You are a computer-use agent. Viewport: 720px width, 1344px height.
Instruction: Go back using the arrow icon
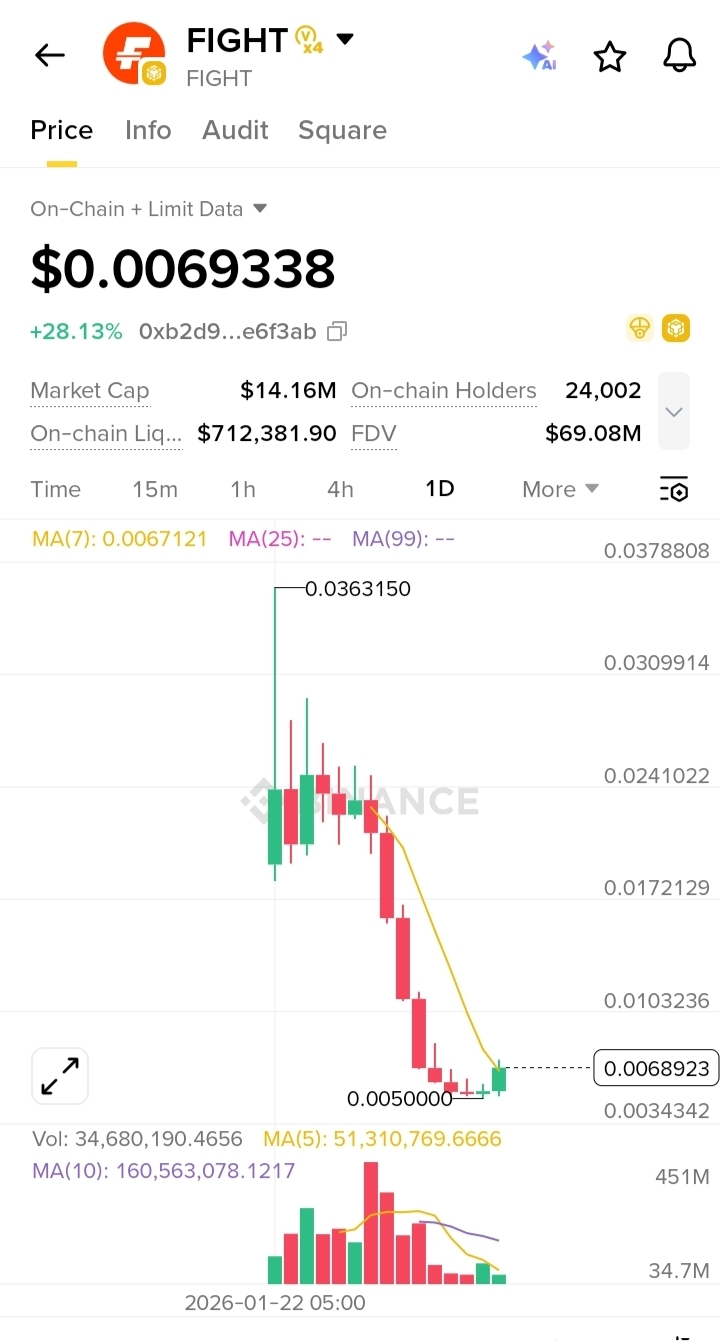[x=49, y=56]
